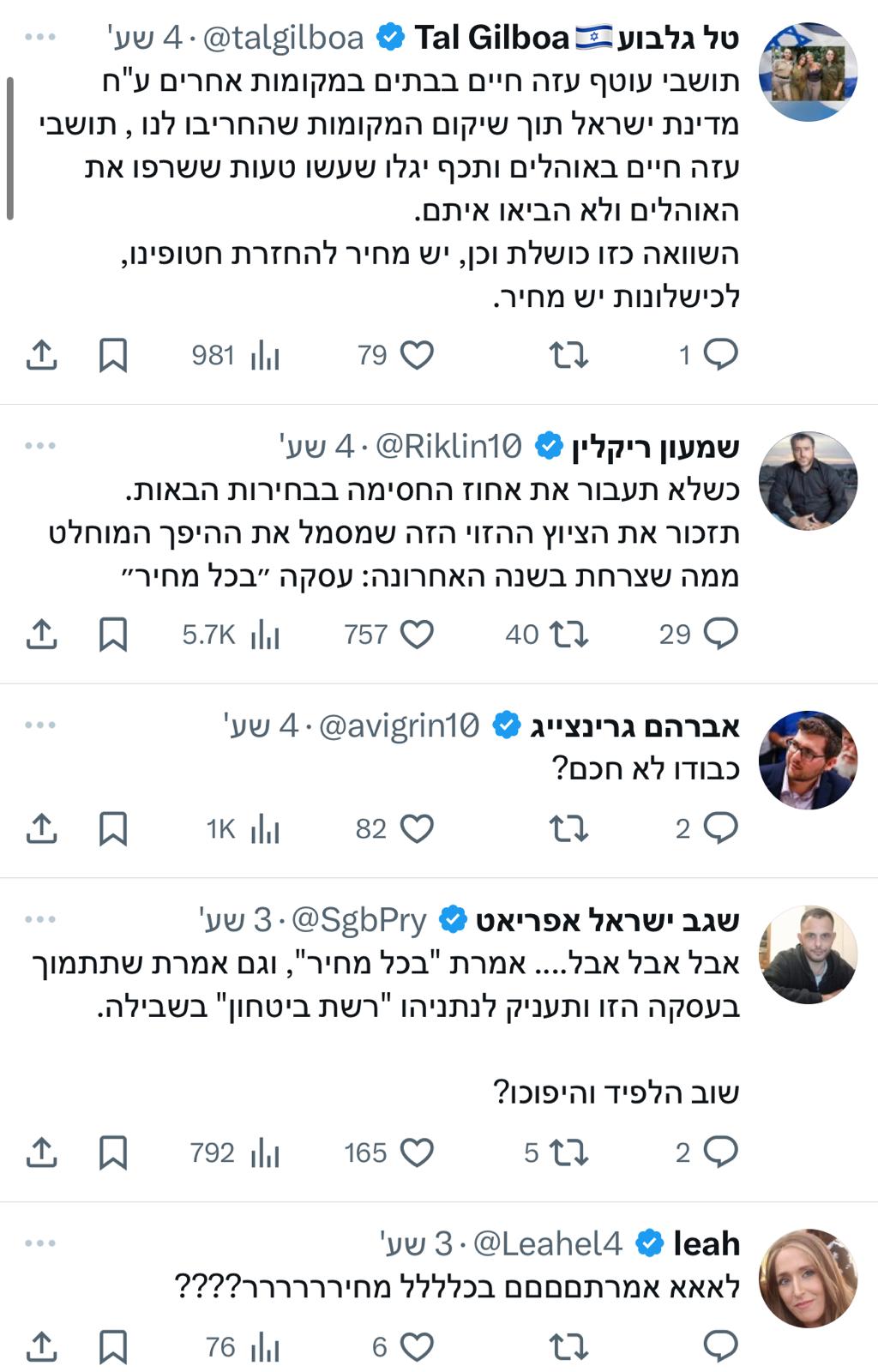
Task: Open more options on leah's tweet
Action: coord(40,1243)
